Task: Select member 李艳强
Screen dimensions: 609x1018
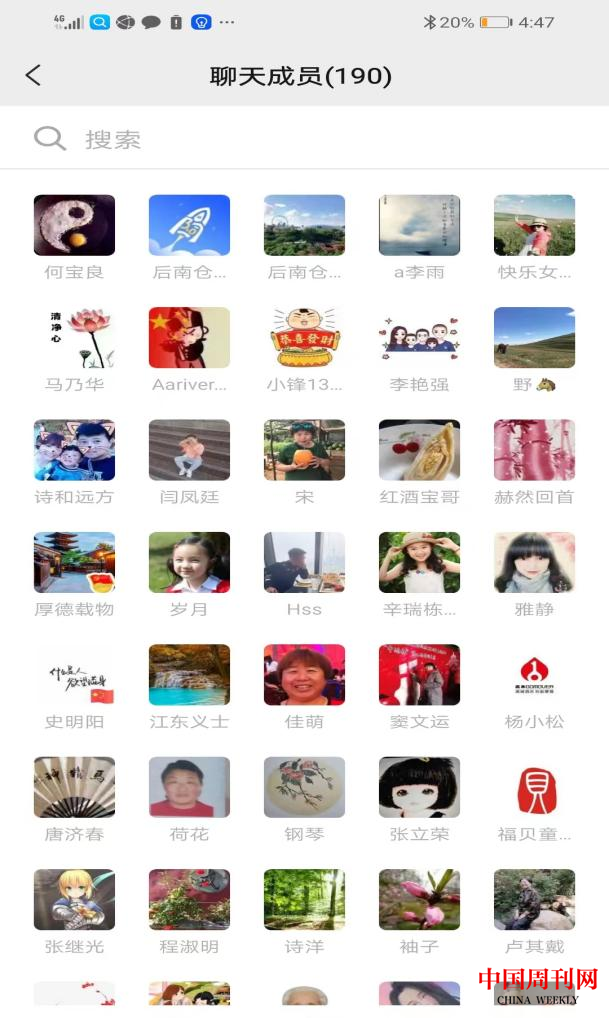Action: pos(419,338)
